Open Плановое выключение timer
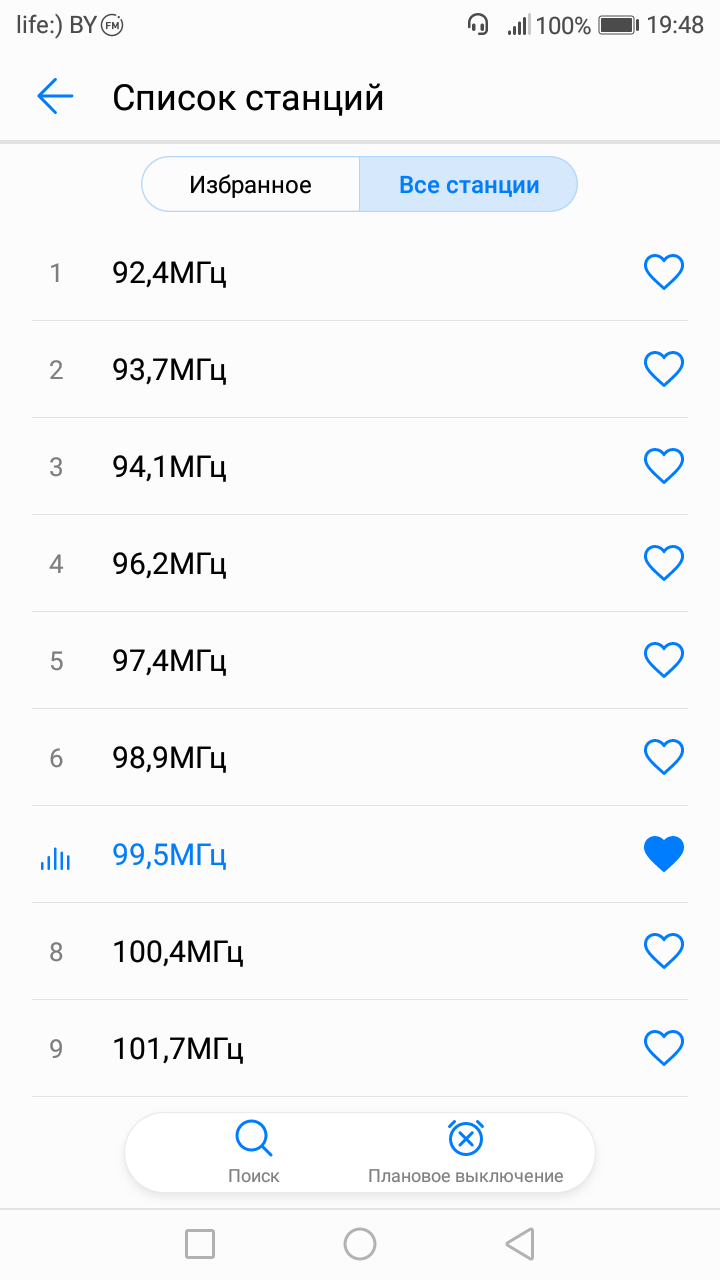 (x=466, y=1152)
